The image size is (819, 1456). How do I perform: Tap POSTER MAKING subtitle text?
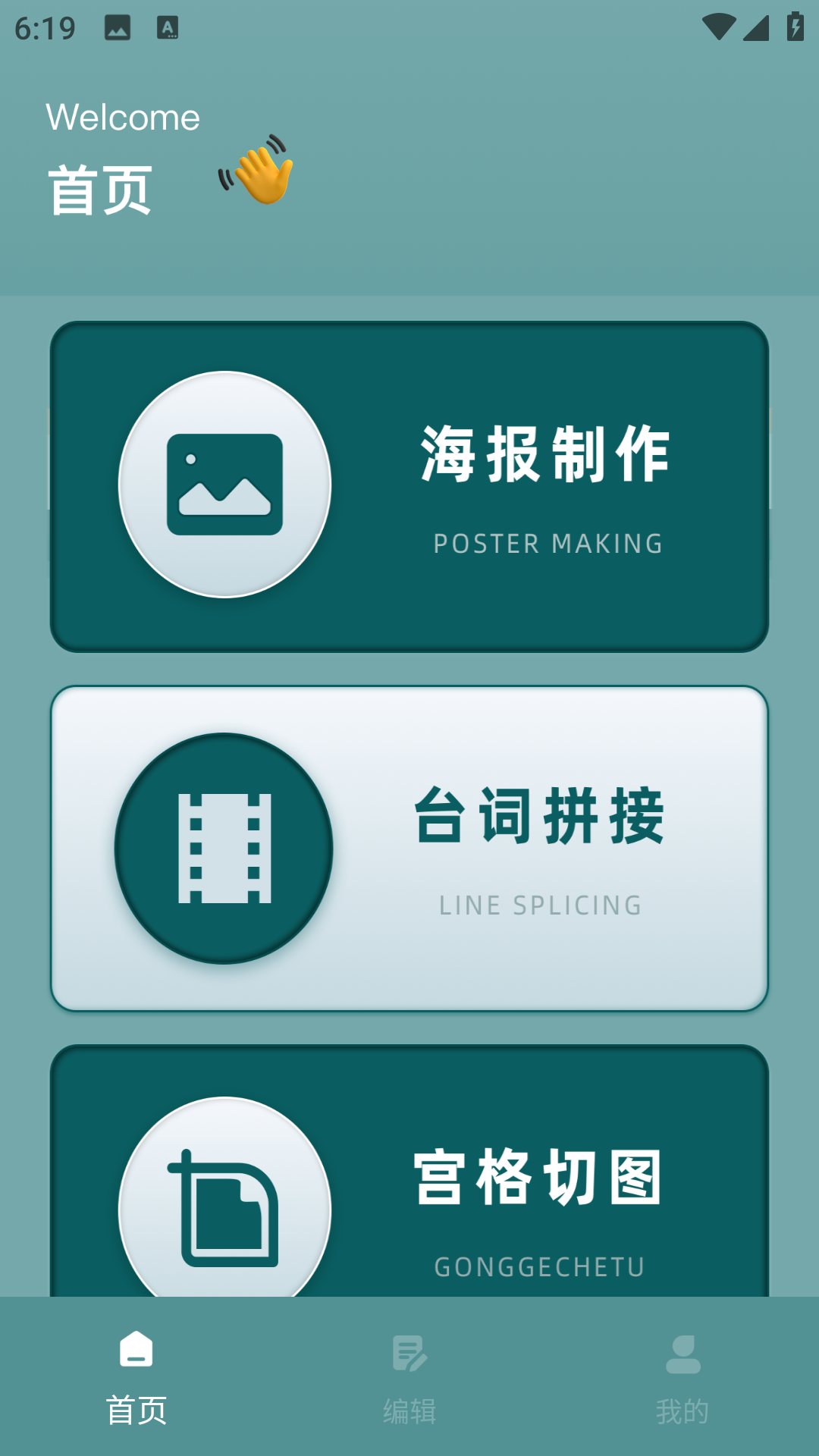tap(548, 543)
